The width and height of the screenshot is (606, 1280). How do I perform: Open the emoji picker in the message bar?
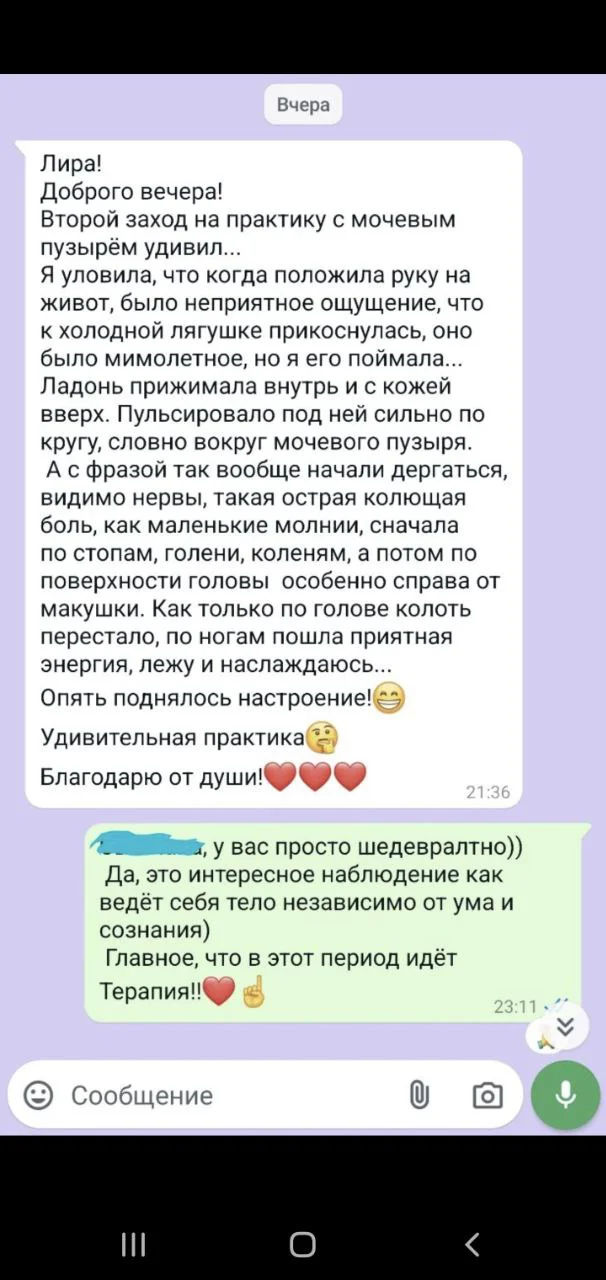(x=38, y=1095)
